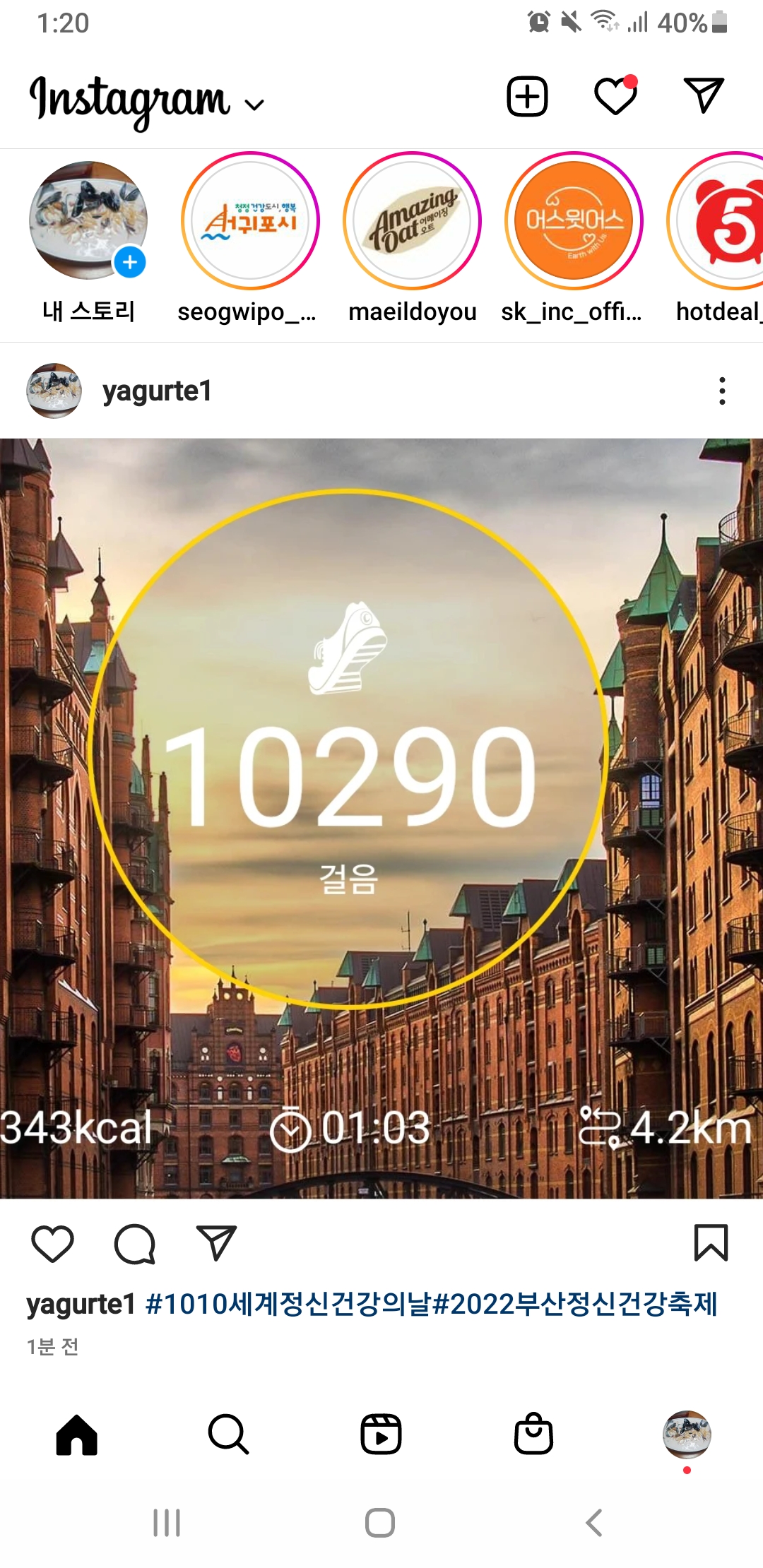Open direct messages paper plane
The width and height of the screenshot is (763, 1568).
tap(704, 96)
